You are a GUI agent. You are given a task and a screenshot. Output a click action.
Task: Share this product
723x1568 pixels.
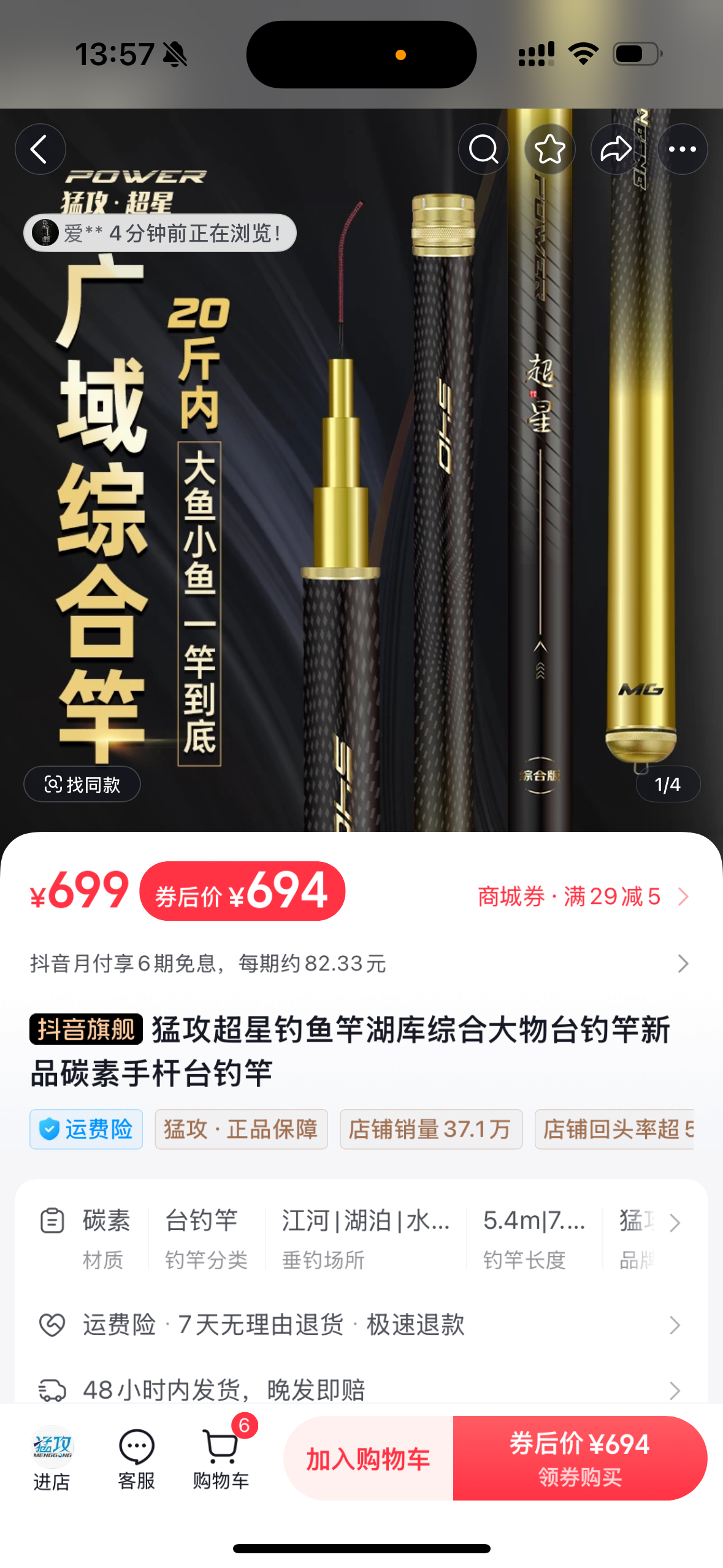[616, 149]
